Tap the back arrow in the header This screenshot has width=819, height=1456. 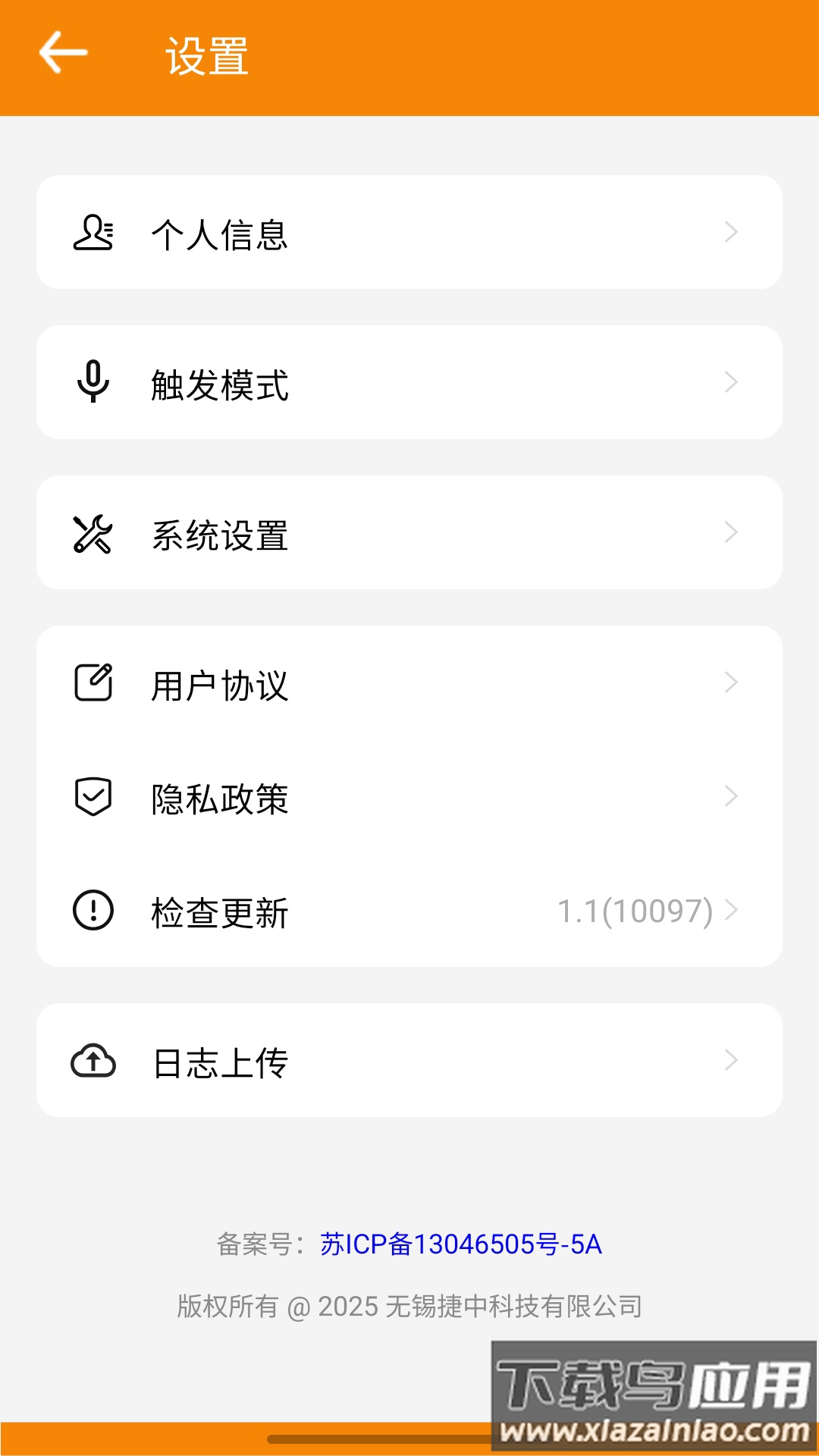61,53
